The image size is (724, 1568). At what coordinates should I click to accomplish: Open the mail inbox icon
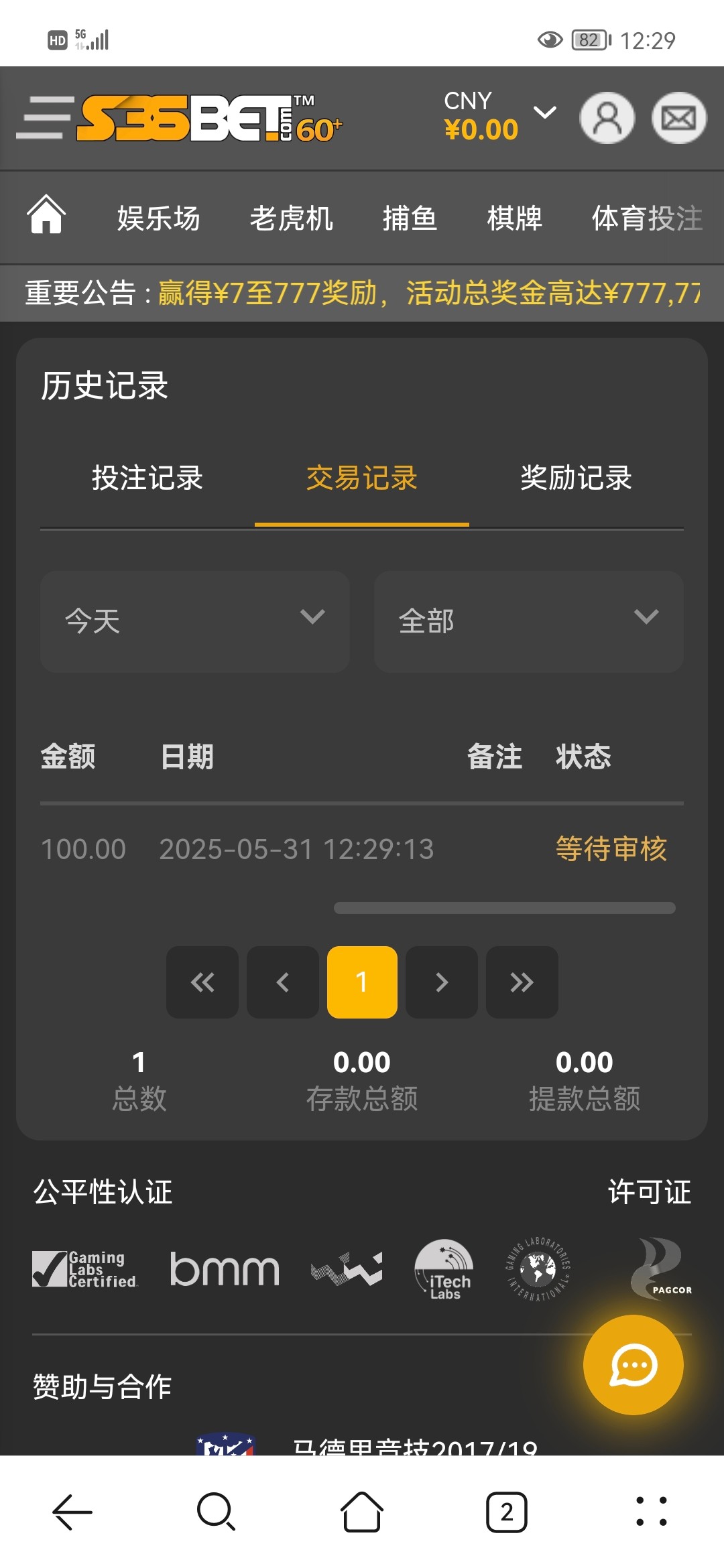point(679,118)
